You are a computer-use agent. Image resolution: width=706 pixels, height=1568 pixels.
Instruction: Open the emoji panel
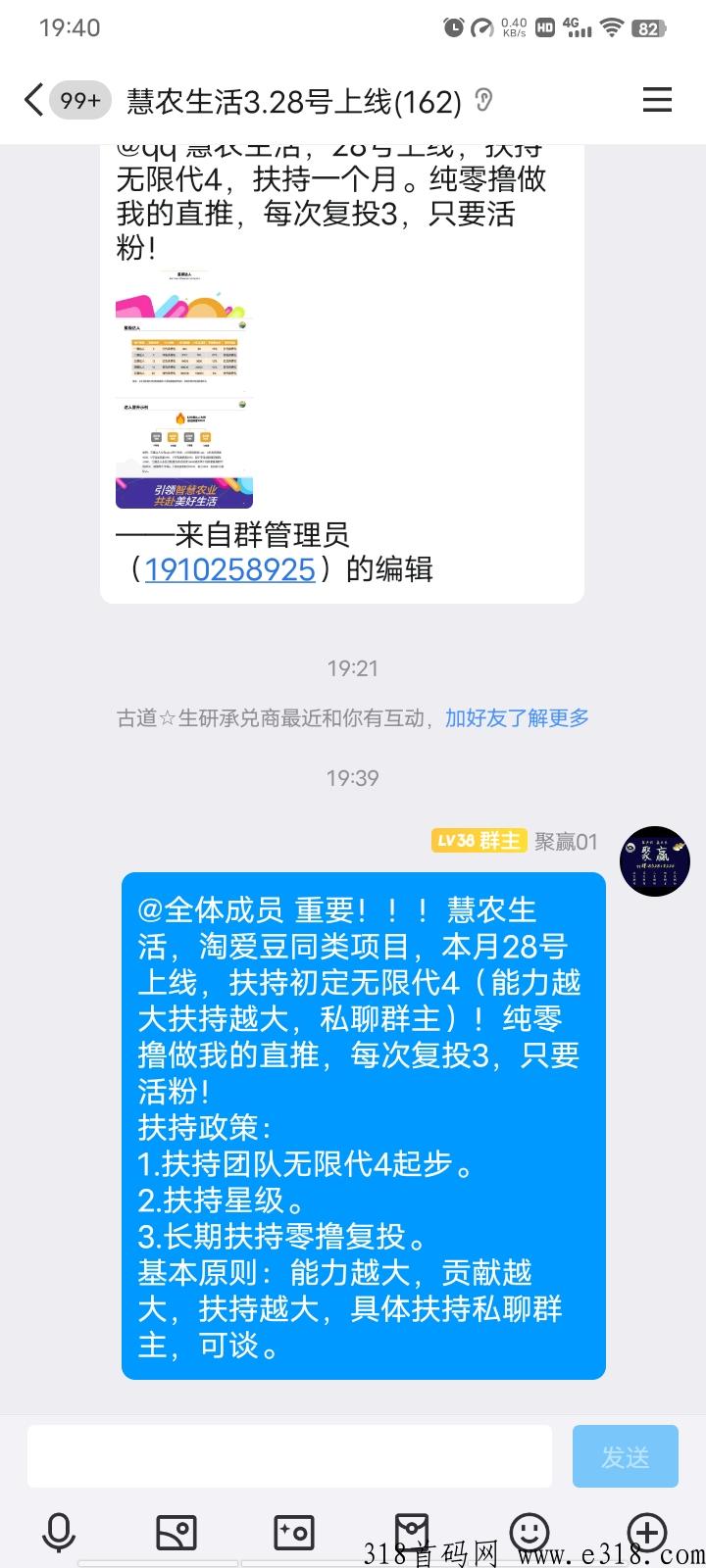coord(529,1531)
